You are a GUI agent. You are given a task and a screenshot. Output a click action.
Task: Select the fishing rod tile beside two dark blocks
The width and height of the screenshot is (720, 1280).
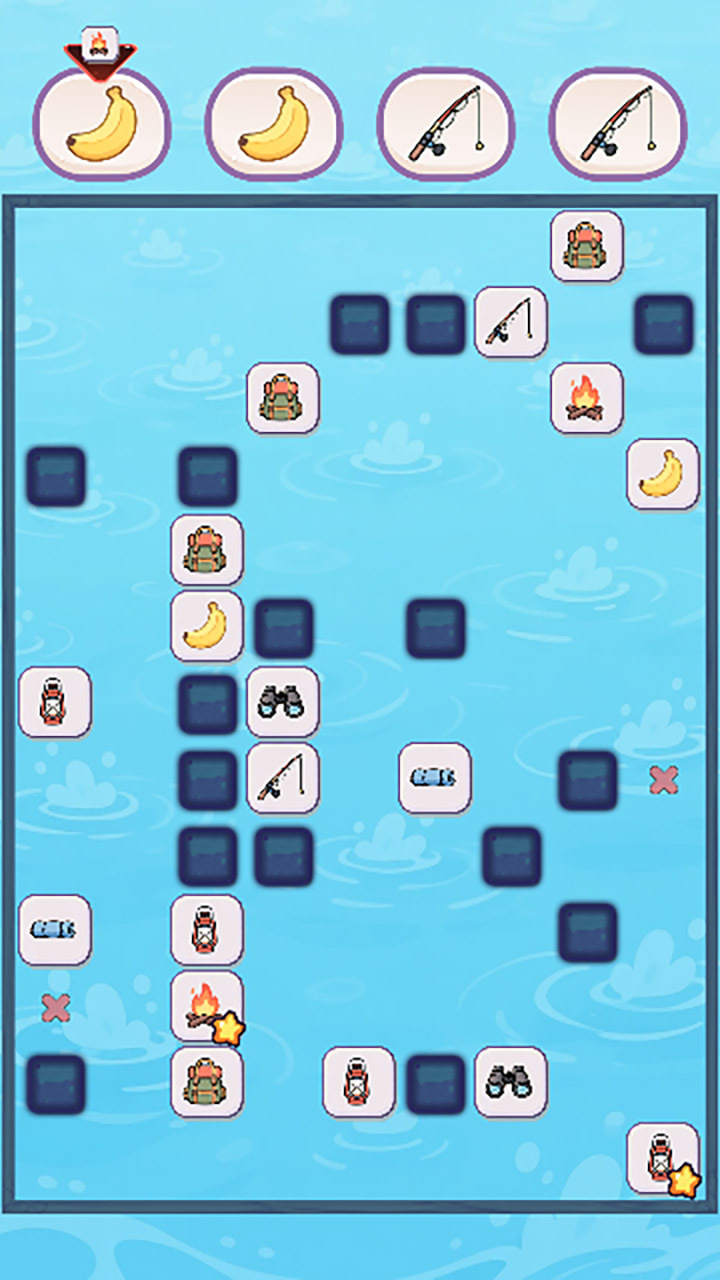tap(510, 322)
